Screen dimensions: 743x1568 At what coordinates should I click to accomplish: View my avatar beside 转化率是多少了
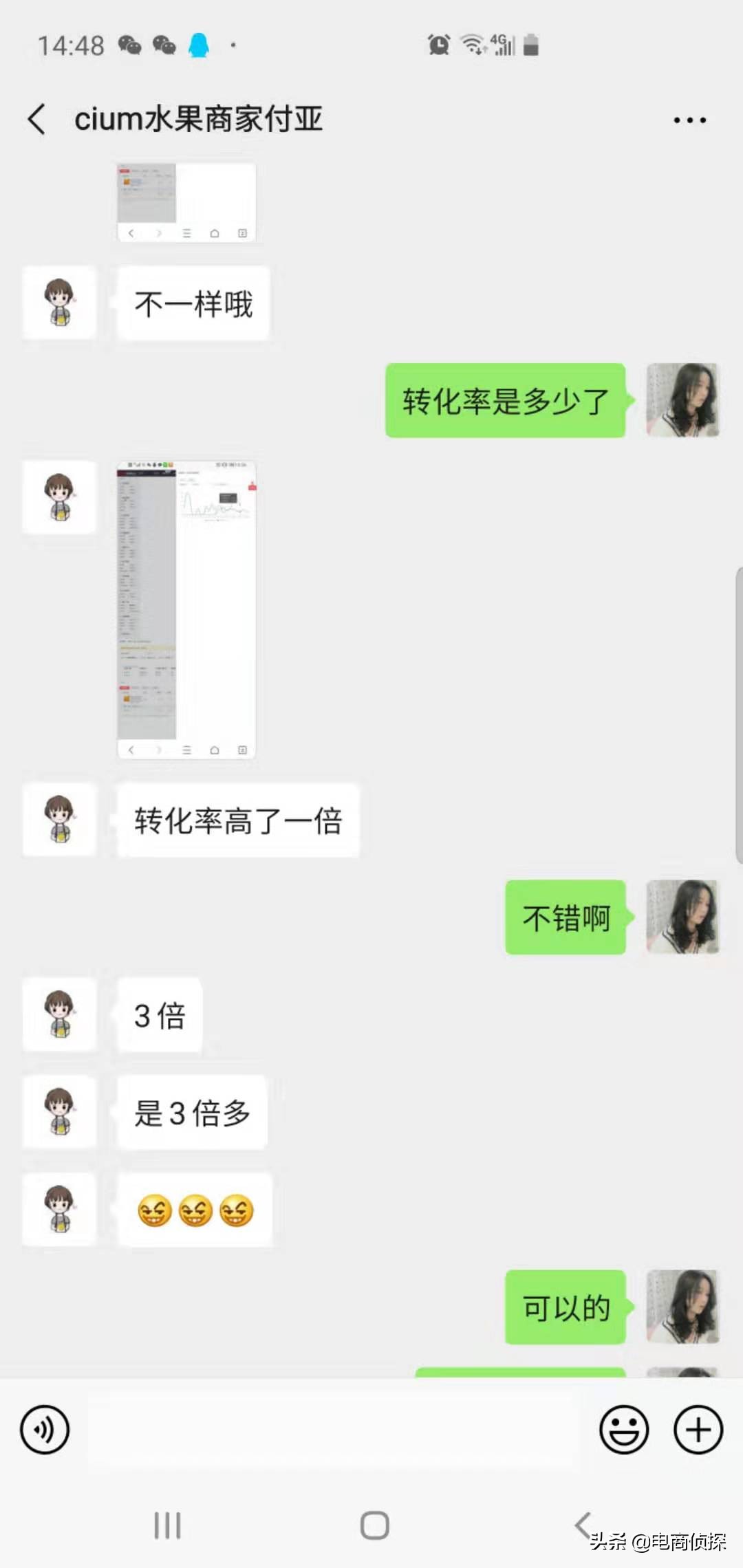point(682,400)
